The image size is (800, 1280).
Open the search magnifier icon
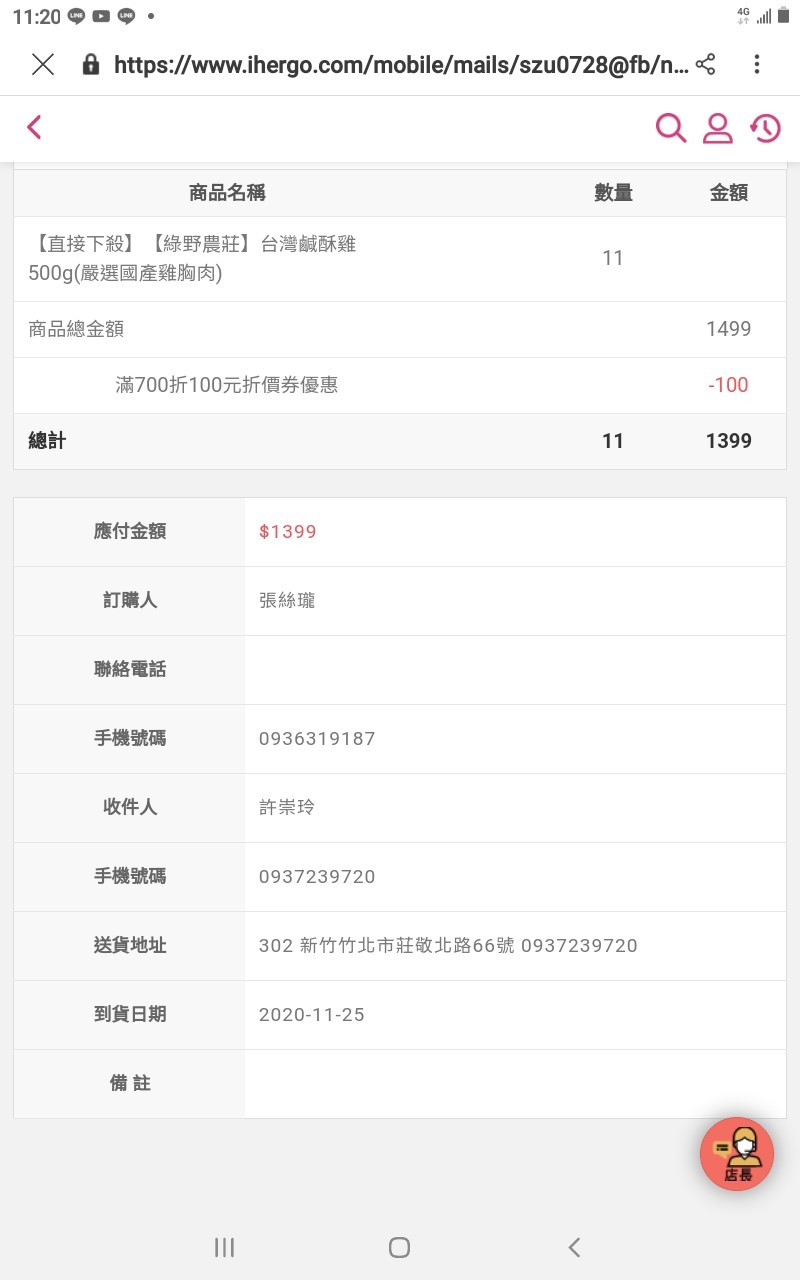click(670, 128)
